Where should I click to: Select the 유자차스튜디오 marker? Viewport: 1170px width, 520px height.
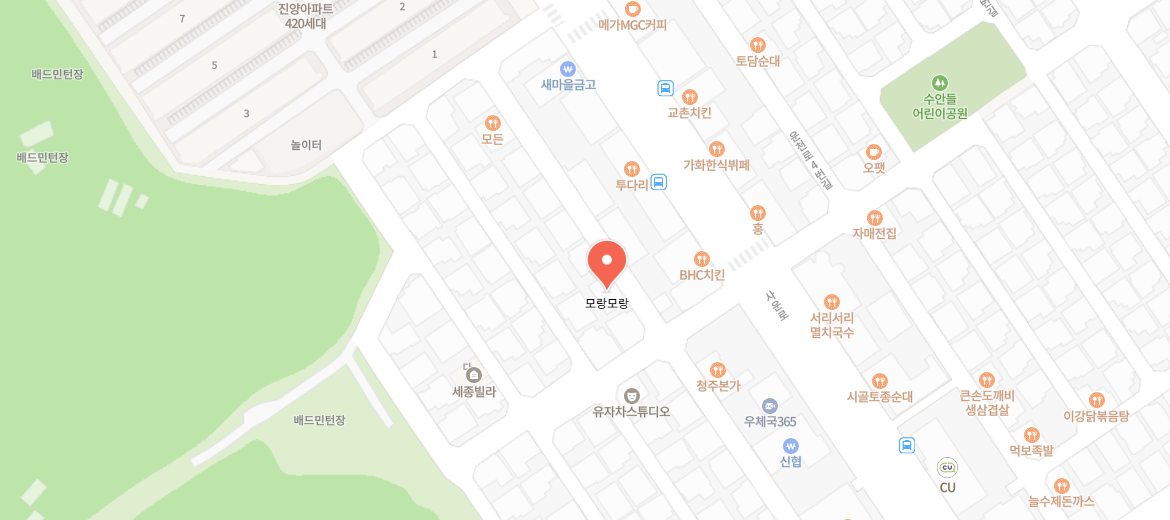pos(631,395)
